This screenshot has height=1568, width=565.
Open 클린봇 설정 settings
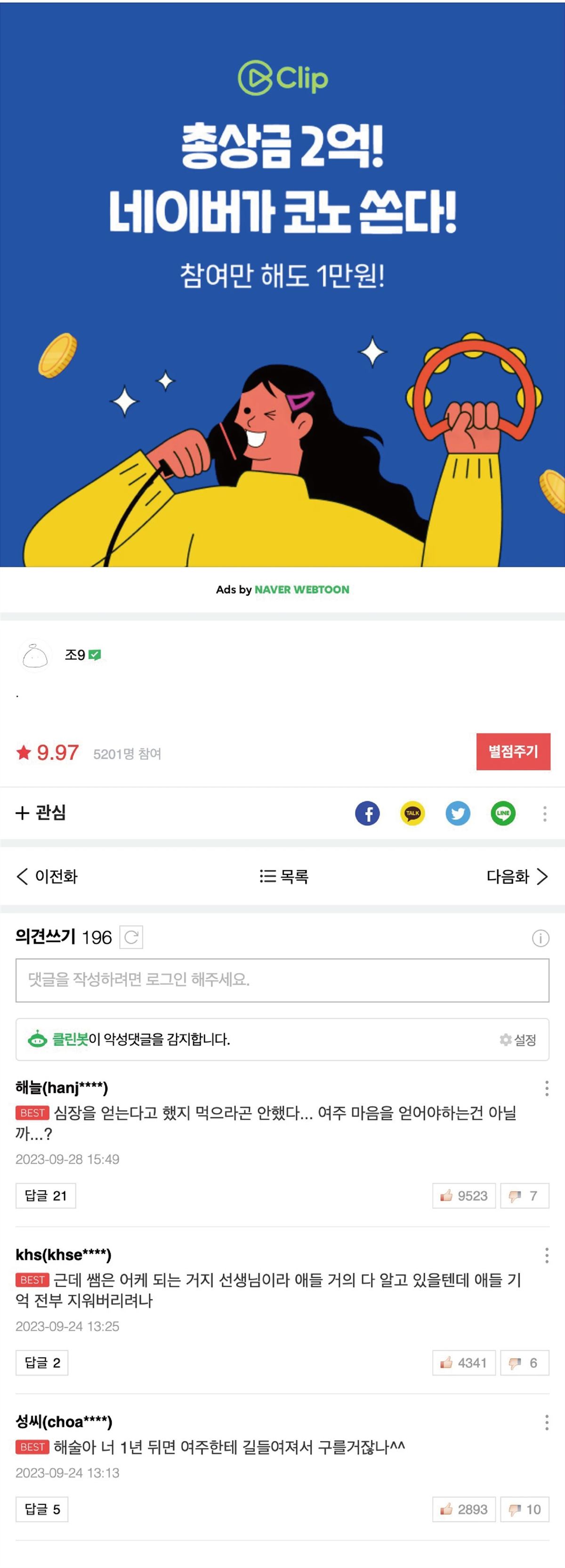point(517,1040)
